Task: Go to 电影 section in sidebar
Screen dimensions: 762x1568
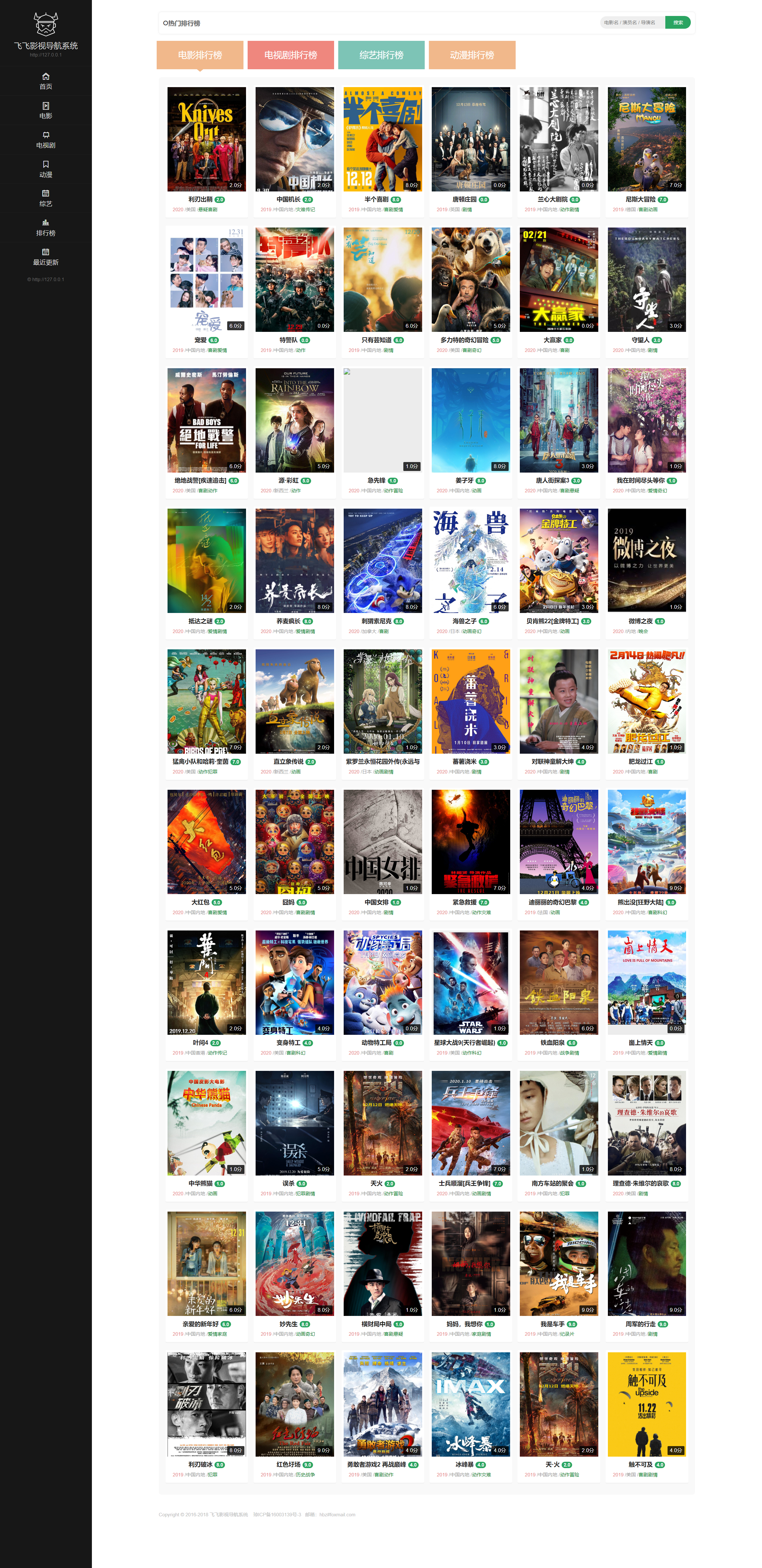Action: [46, 110]
